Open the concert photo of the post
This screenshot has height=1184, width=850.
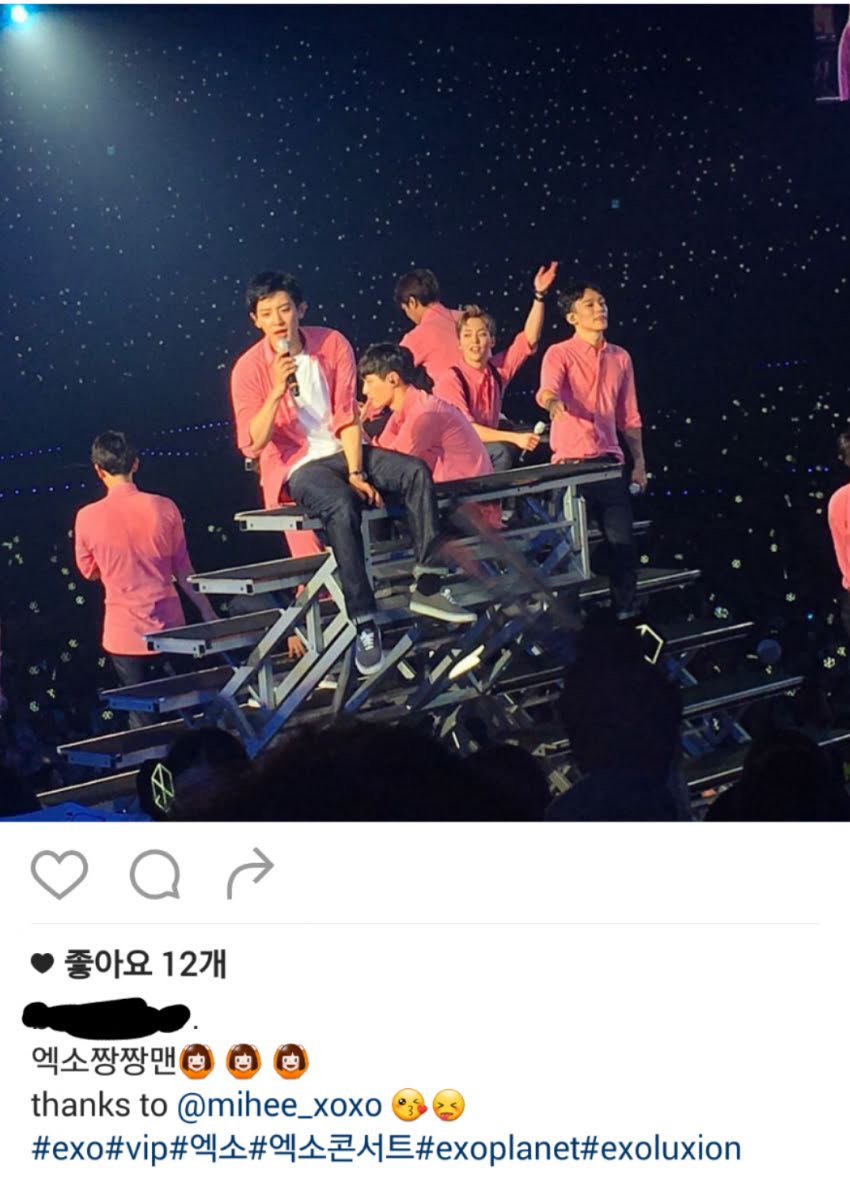[425, 412]
